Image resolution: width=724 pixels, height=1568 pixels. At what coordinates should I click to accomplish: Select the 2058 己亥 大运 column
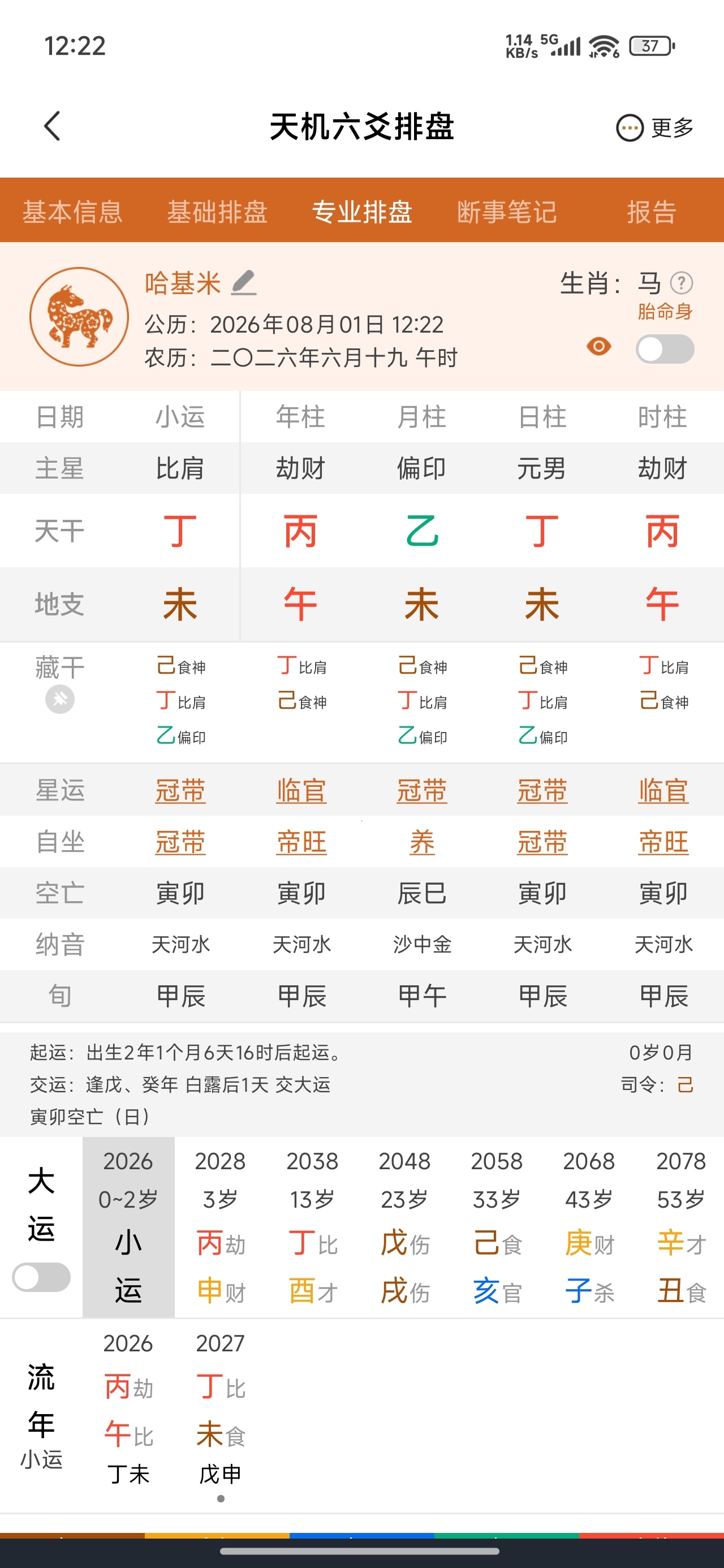pyautogui.click(x=497, y=1227)
